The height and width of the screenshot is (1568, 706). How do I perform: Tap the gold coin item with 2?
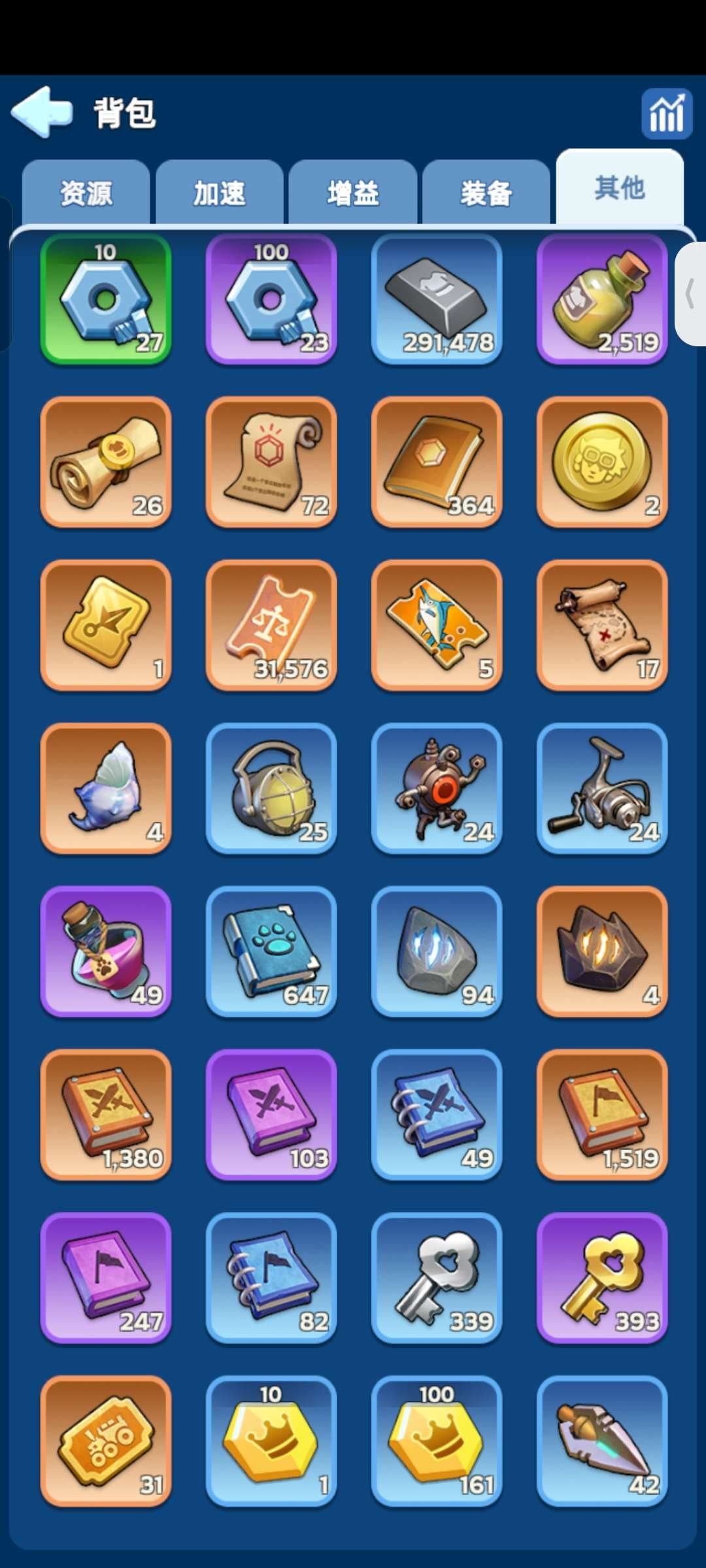(602, 462)
